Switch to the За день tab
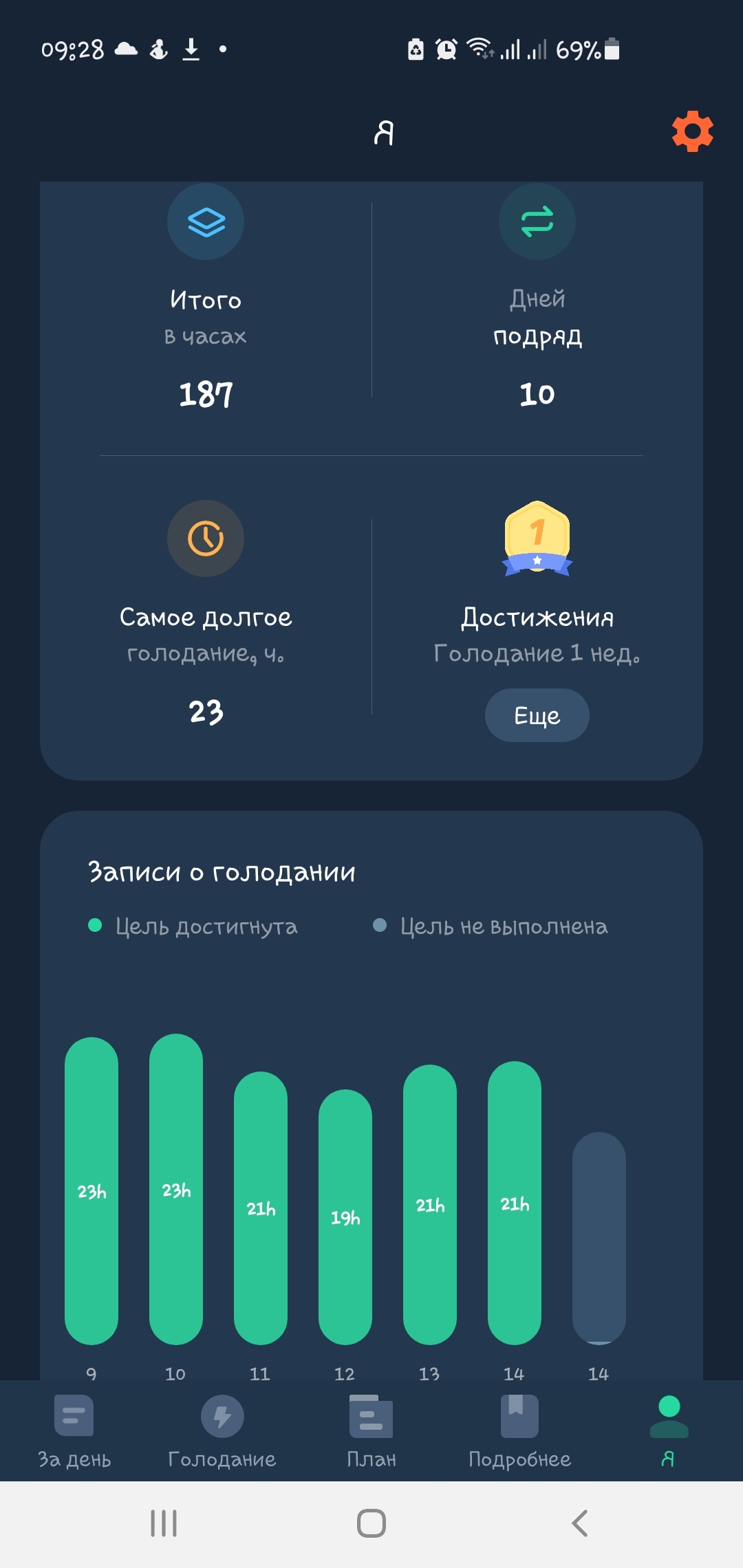The width and height of the screenshot is (743, 1568). [x=74, y=1430]
